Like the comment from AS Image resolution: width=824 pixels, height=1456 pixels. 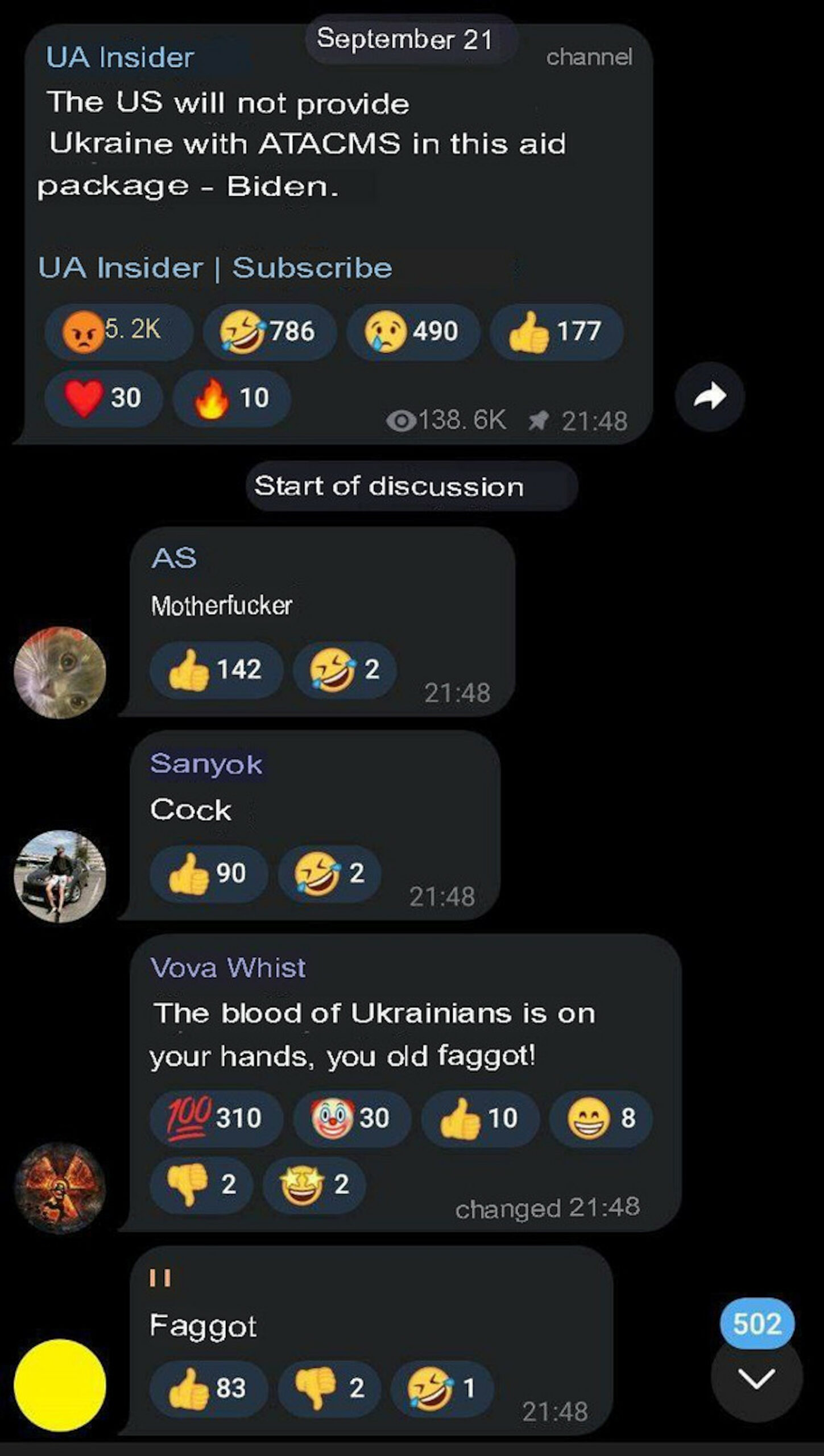[216, 670]
